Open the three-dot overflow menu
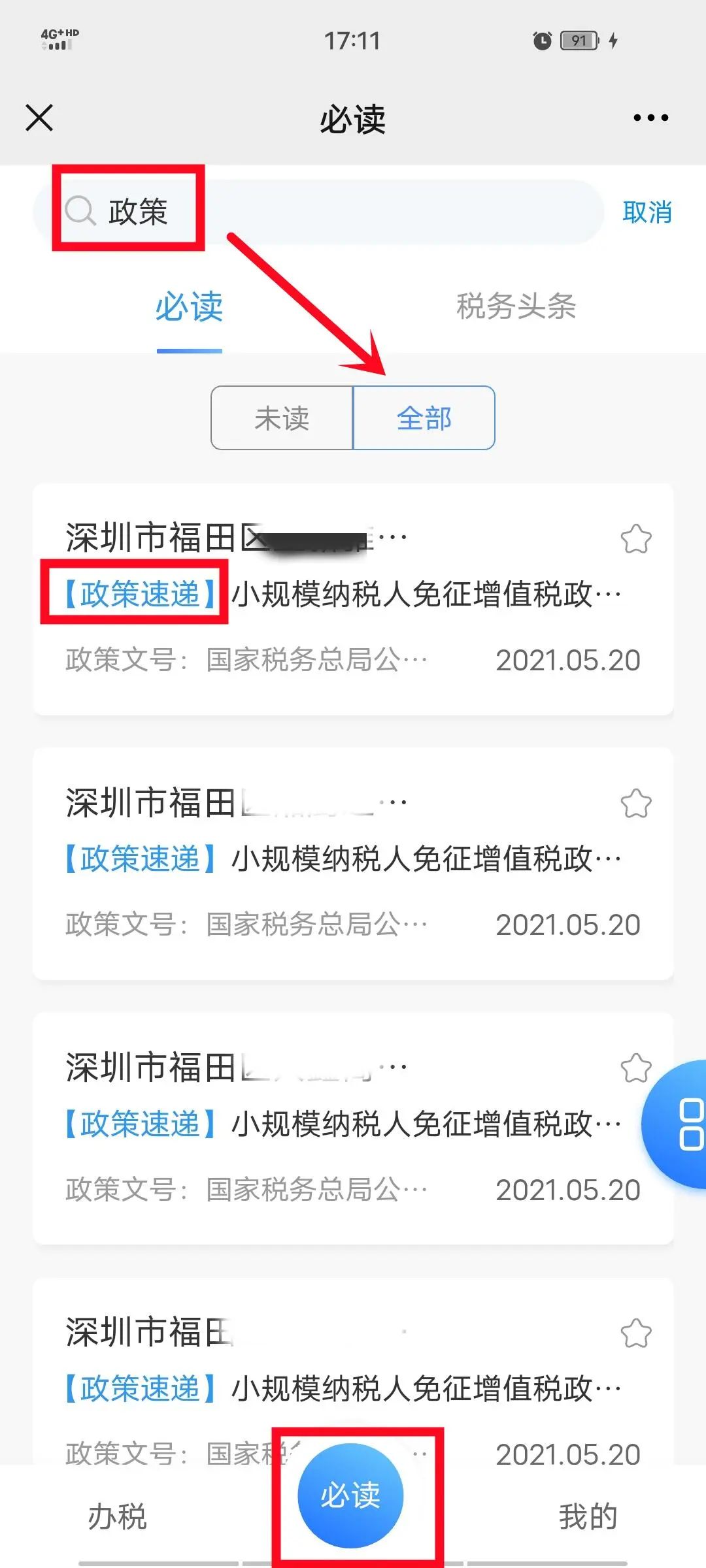The image size is (706, 1568). pyautogui.click(x=650, y=118)
